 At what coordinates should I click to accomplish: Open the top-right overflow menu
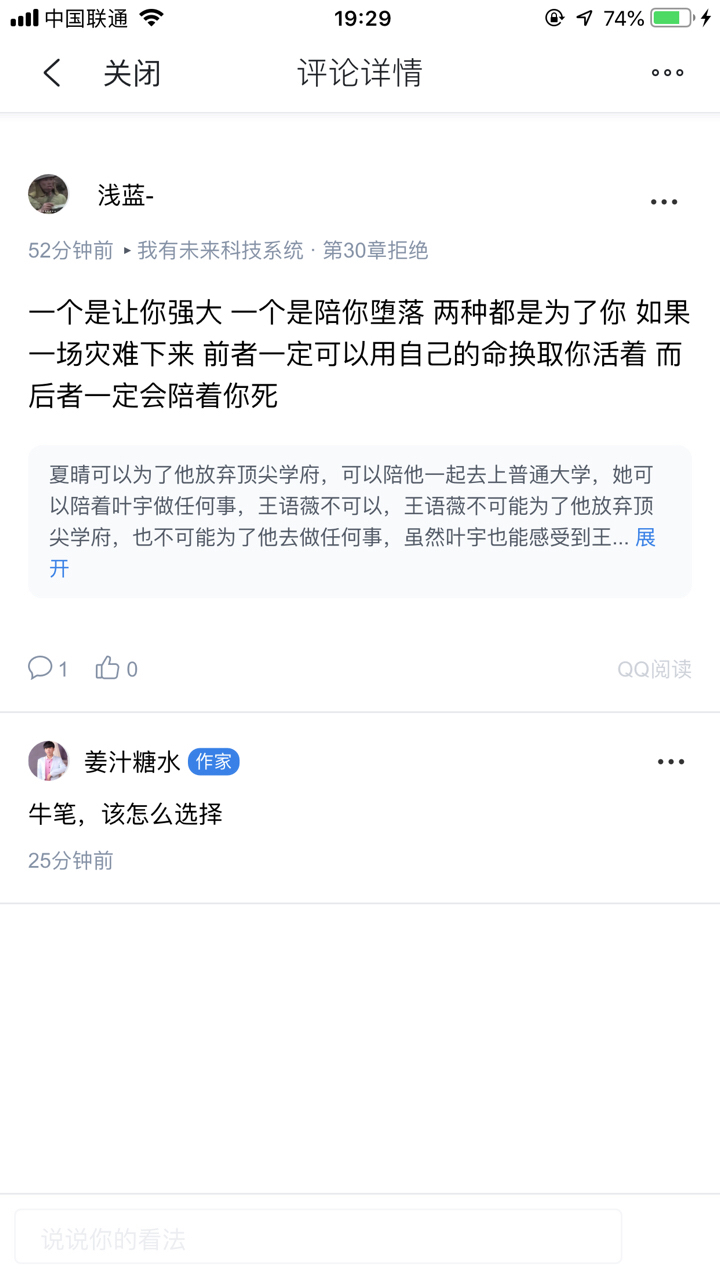point(667,73)
